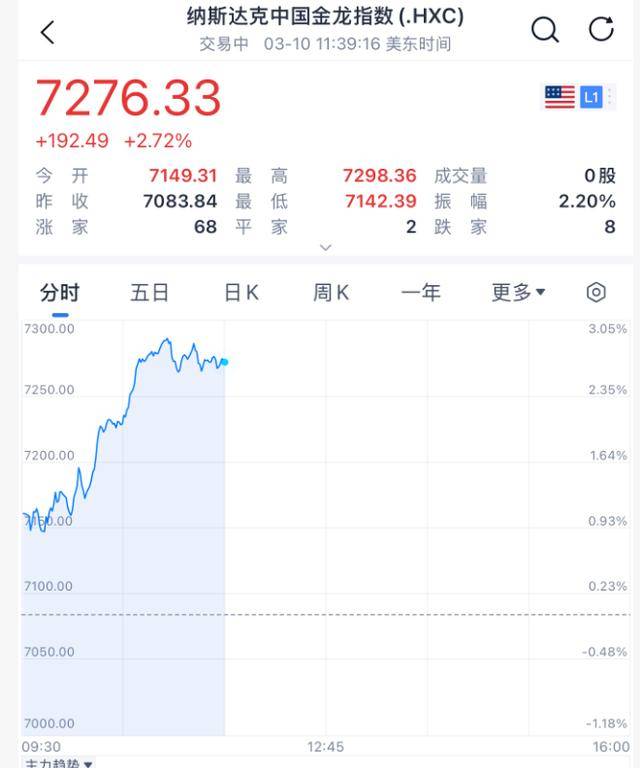Viewport: 640px width, 768px height.
Task: Open the search magnifier icon
Action: click(x=545, y=30)
